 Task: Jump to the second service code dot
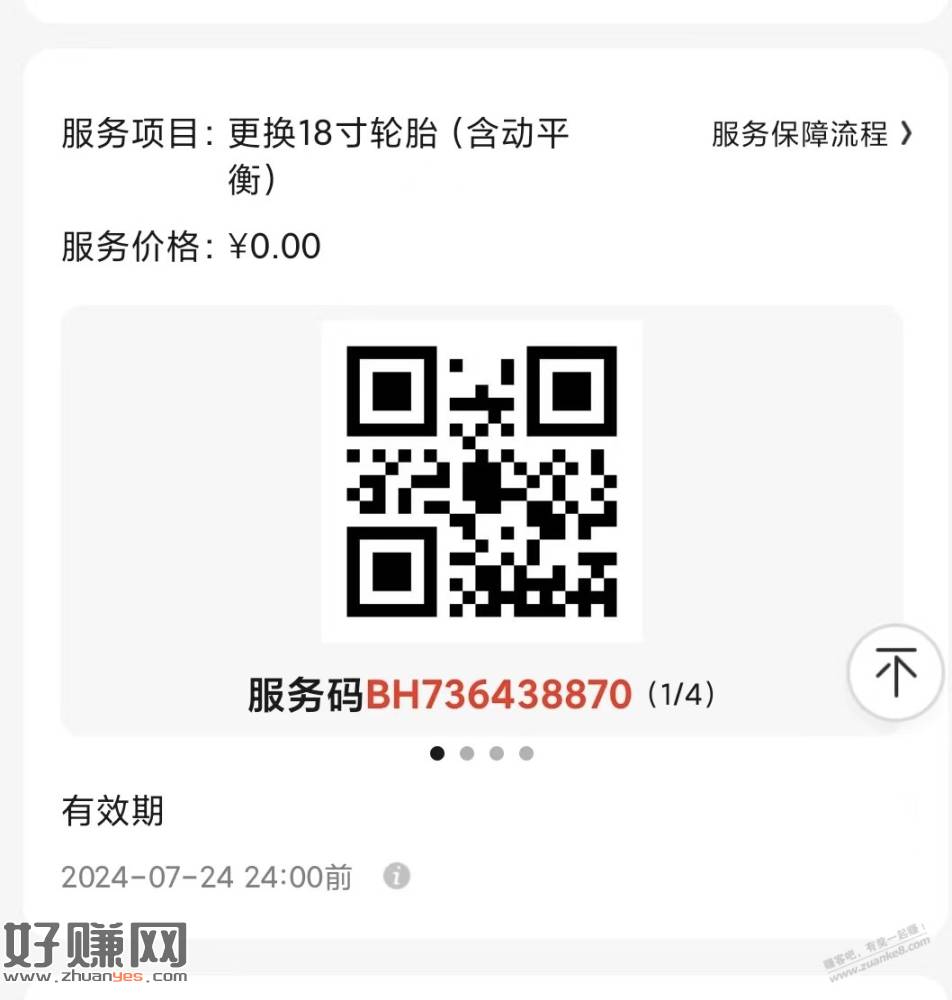tap(467, 754)
